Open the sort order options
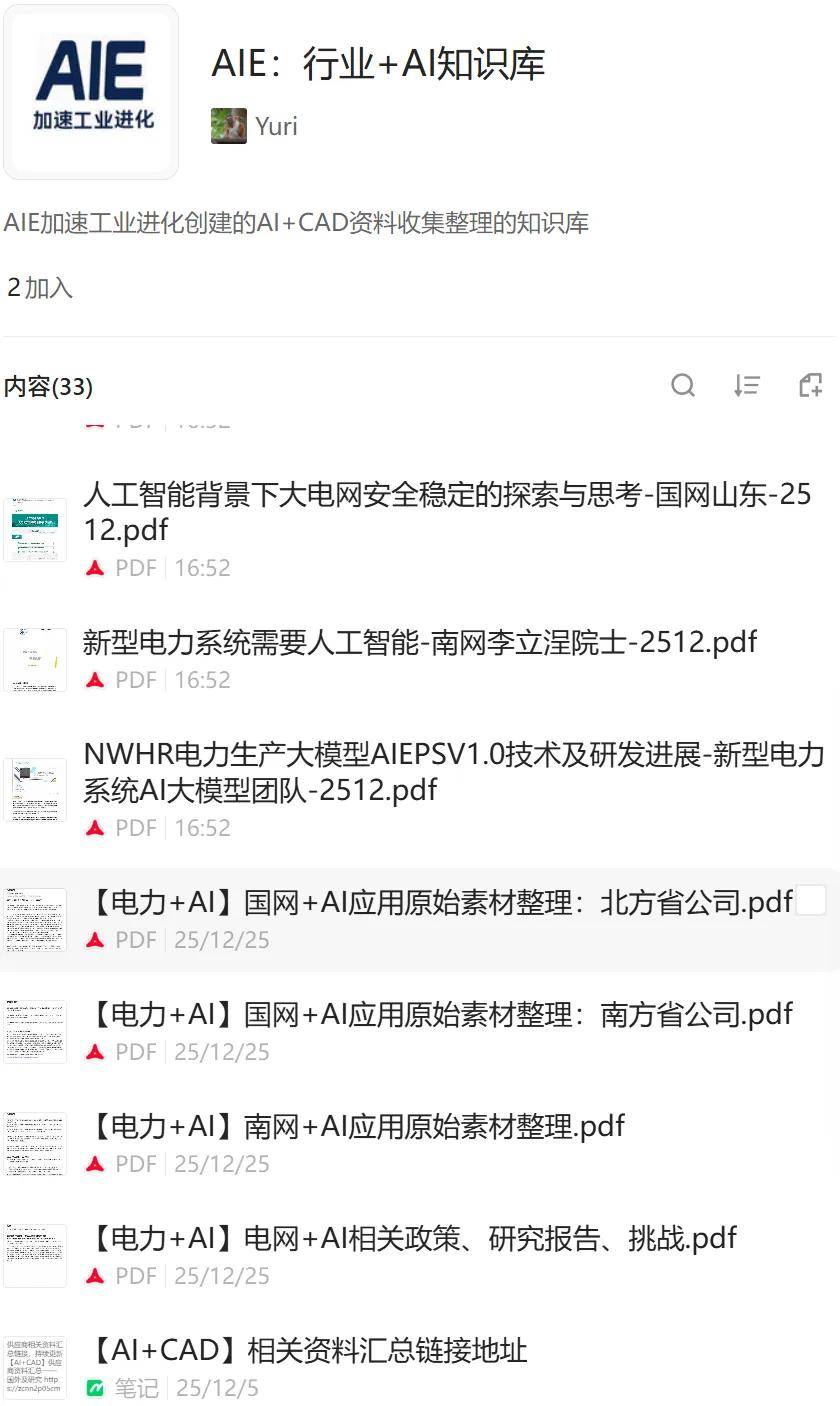 [747, 386]
